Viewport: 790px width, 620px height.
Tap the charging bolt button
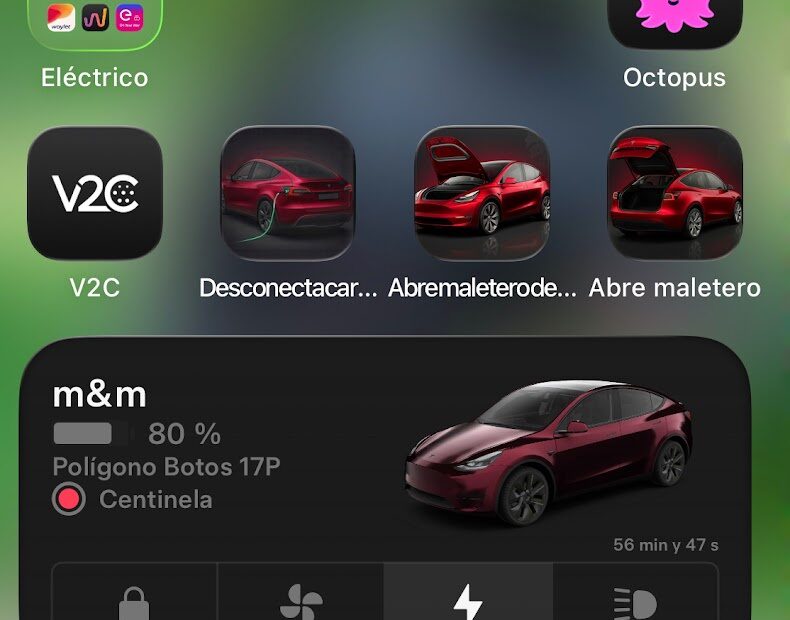click(467, 601)
